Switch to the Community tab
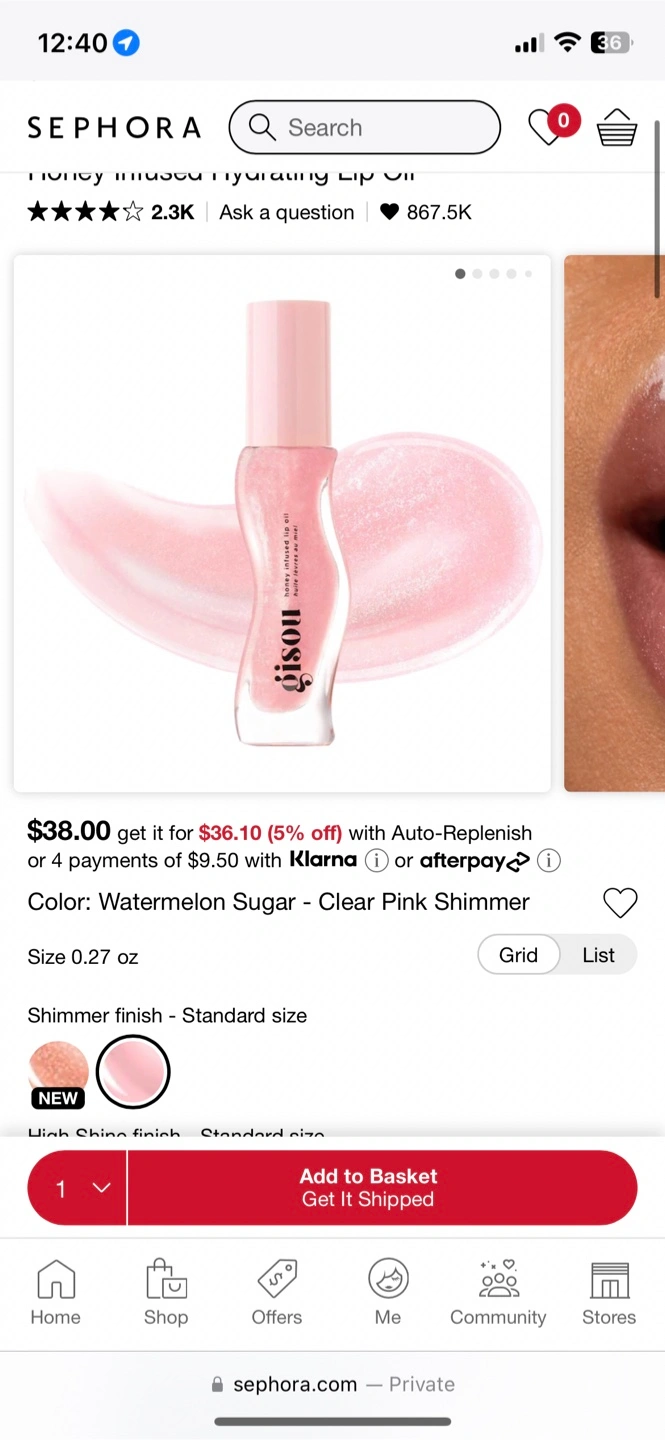Screen dimensions: 665x1440 point(498,1293)
